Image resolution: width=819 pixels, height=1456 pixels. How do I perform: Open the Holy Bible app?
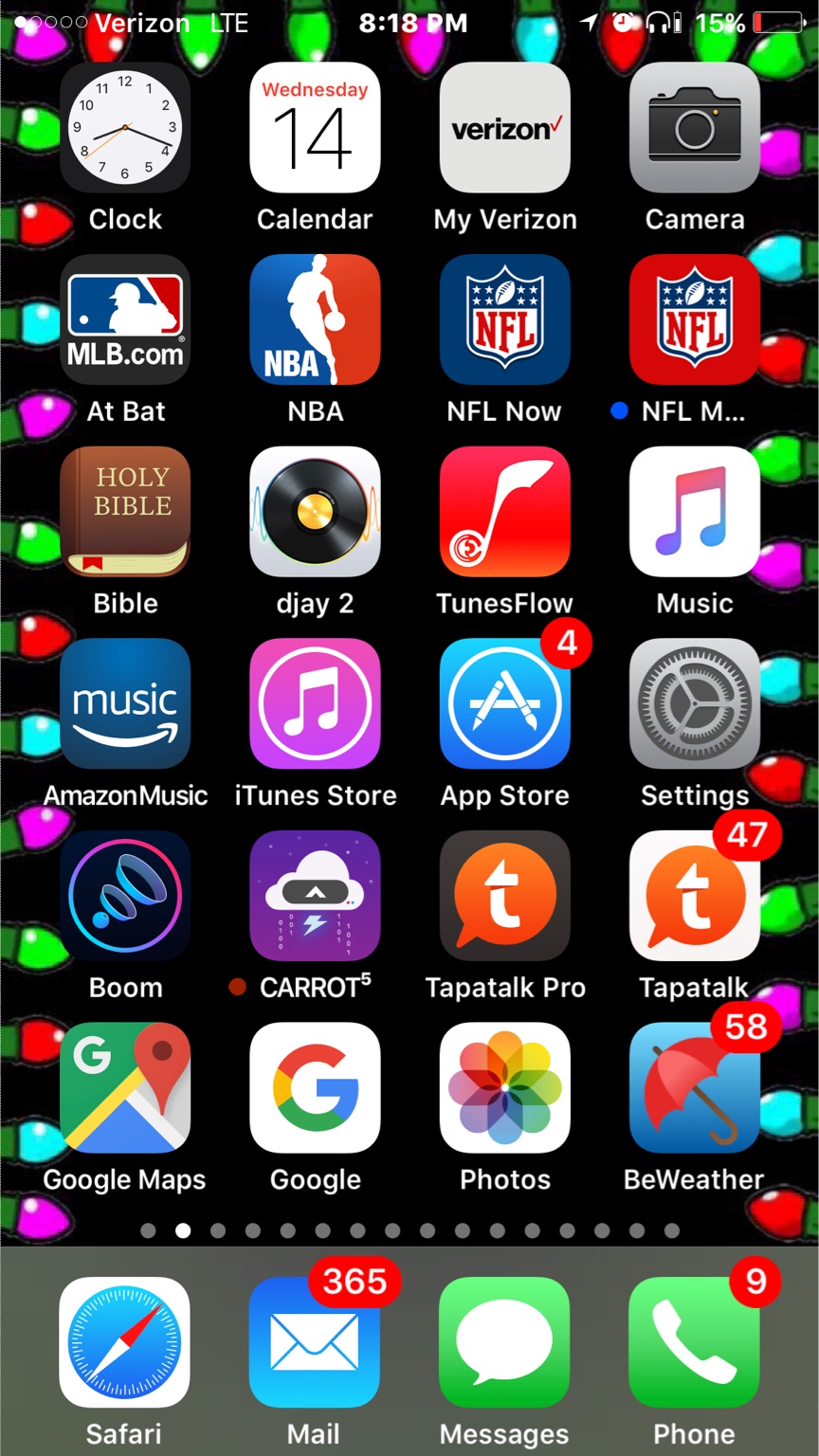tap(125, 512)
